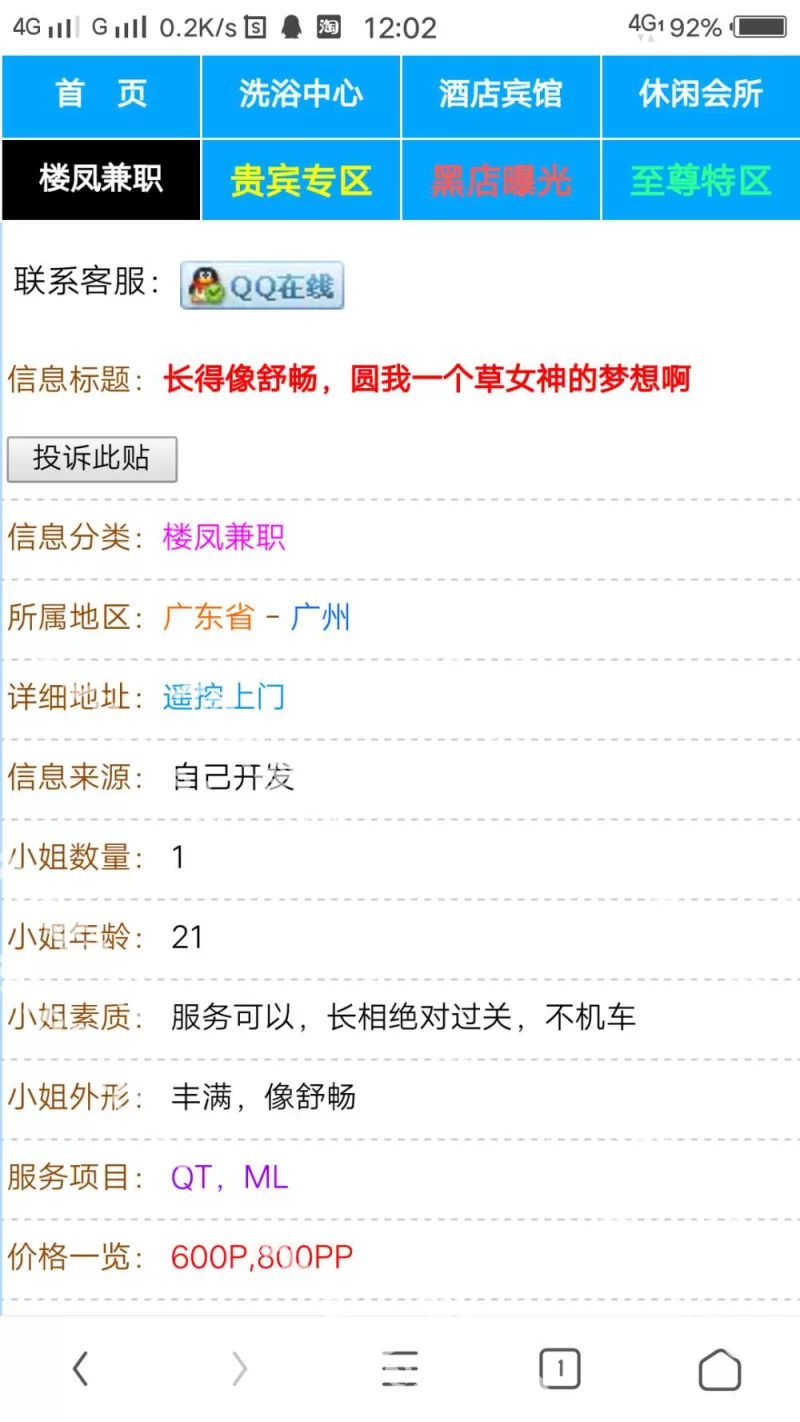The width and height of the screenshot is (800, 1422).
Task: Open the browser menu
Action: pyautogui.click(x=400, y=1368)
